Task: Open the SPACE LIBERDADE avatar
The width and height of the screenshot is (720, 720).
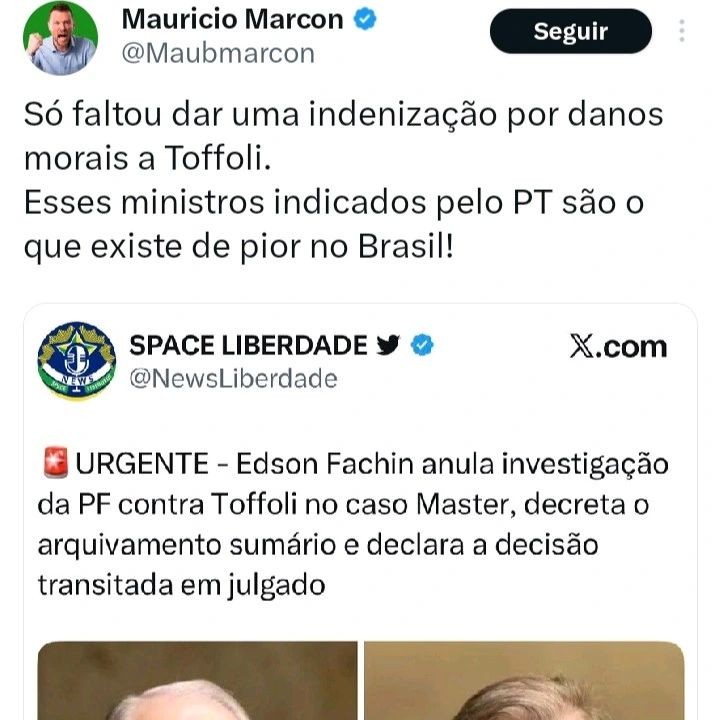Action: (76, 360)
